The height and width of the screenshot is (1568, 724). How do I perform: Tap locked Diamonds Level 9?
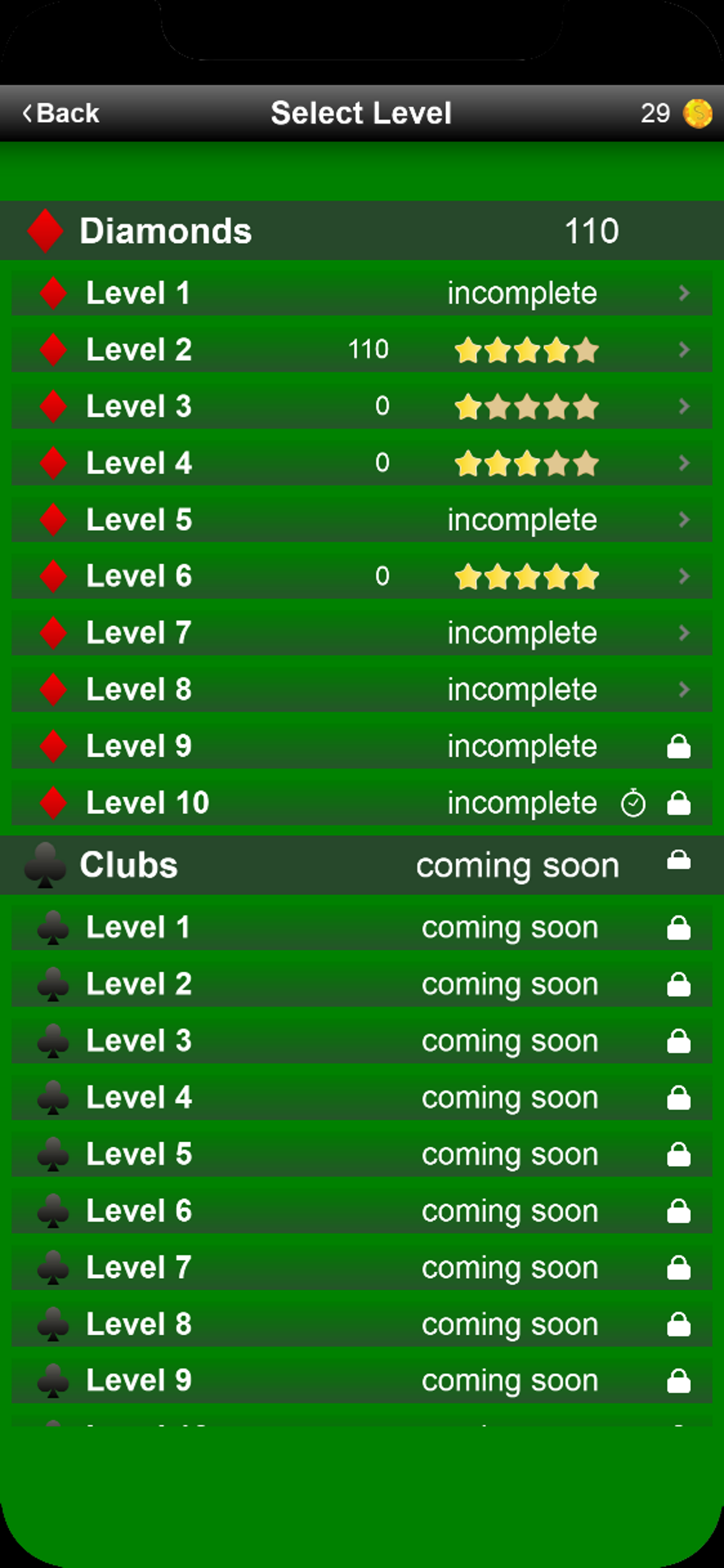(x=362, y=745)
